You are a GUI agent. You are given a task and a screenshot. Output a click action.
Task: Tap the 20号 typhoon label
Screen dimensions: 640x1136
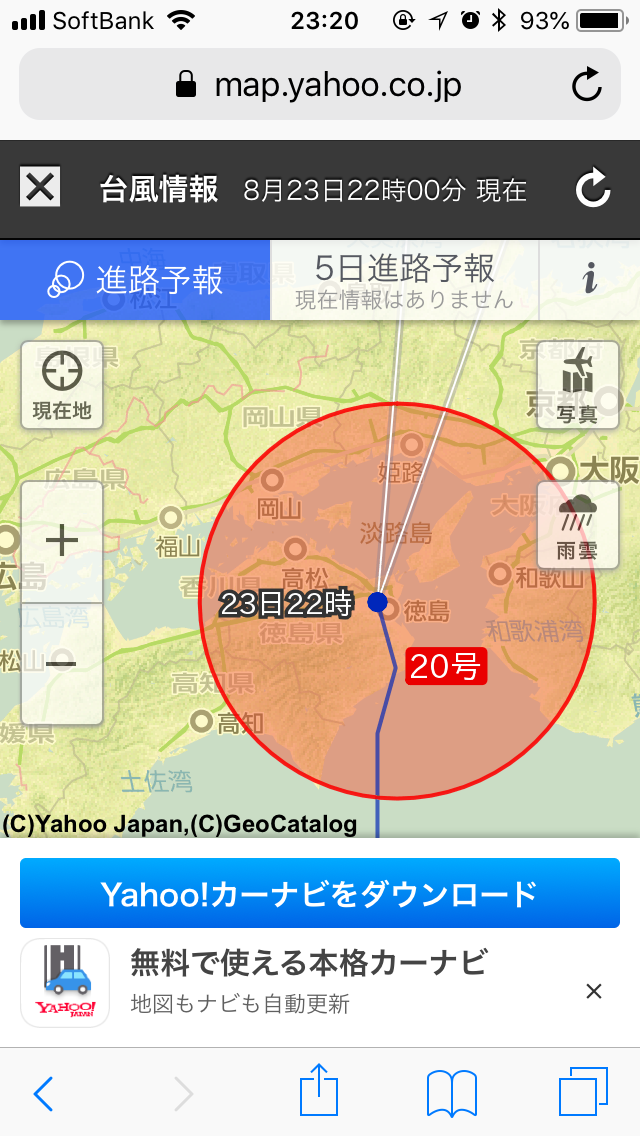(x=446, y=667)
